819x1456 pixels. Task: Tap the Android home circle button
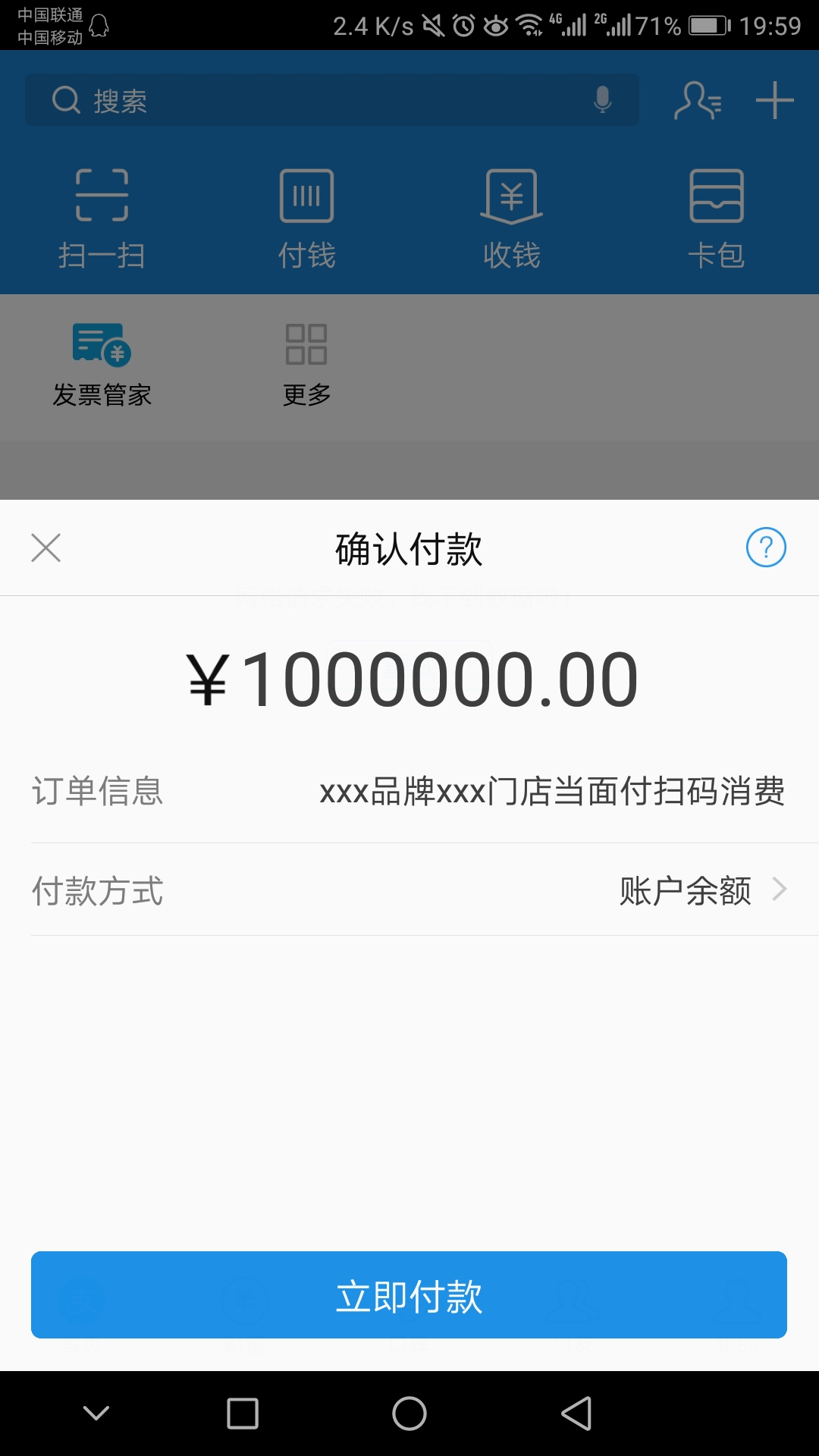click(409, 1413)
